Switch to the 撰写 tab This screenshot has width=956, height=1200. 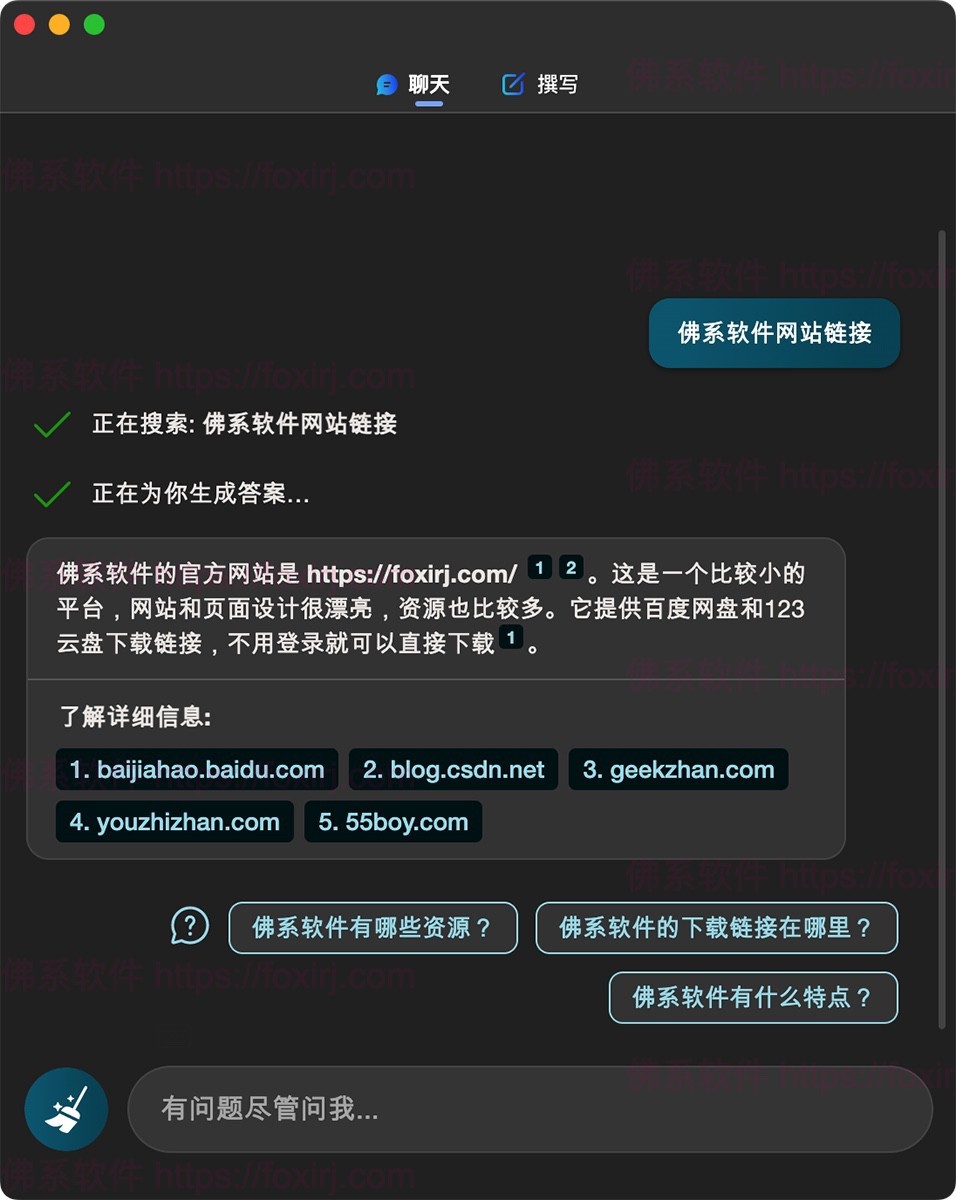pos(540,85)
